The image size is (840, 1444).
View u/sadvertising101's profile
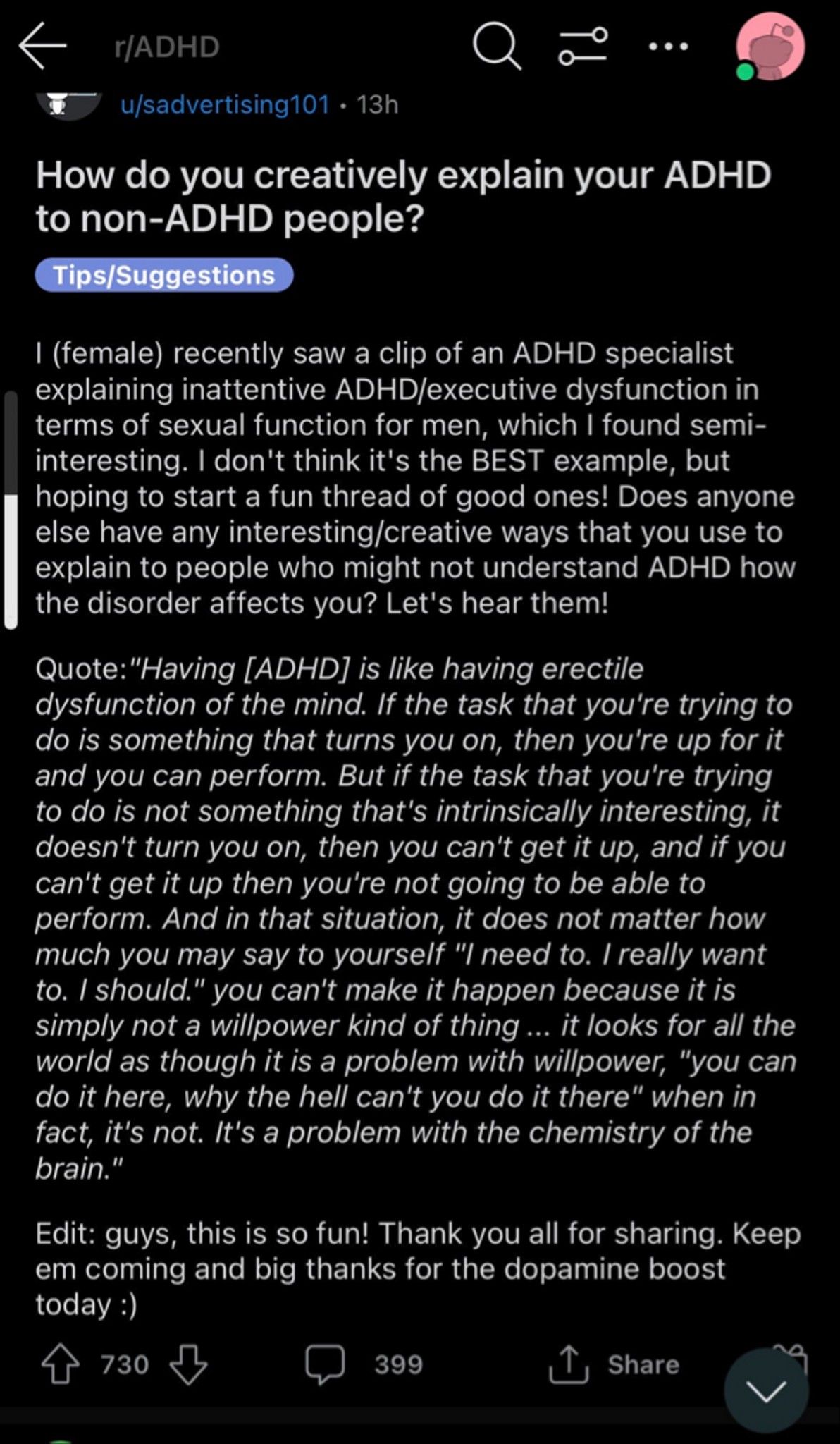(225, 104)
